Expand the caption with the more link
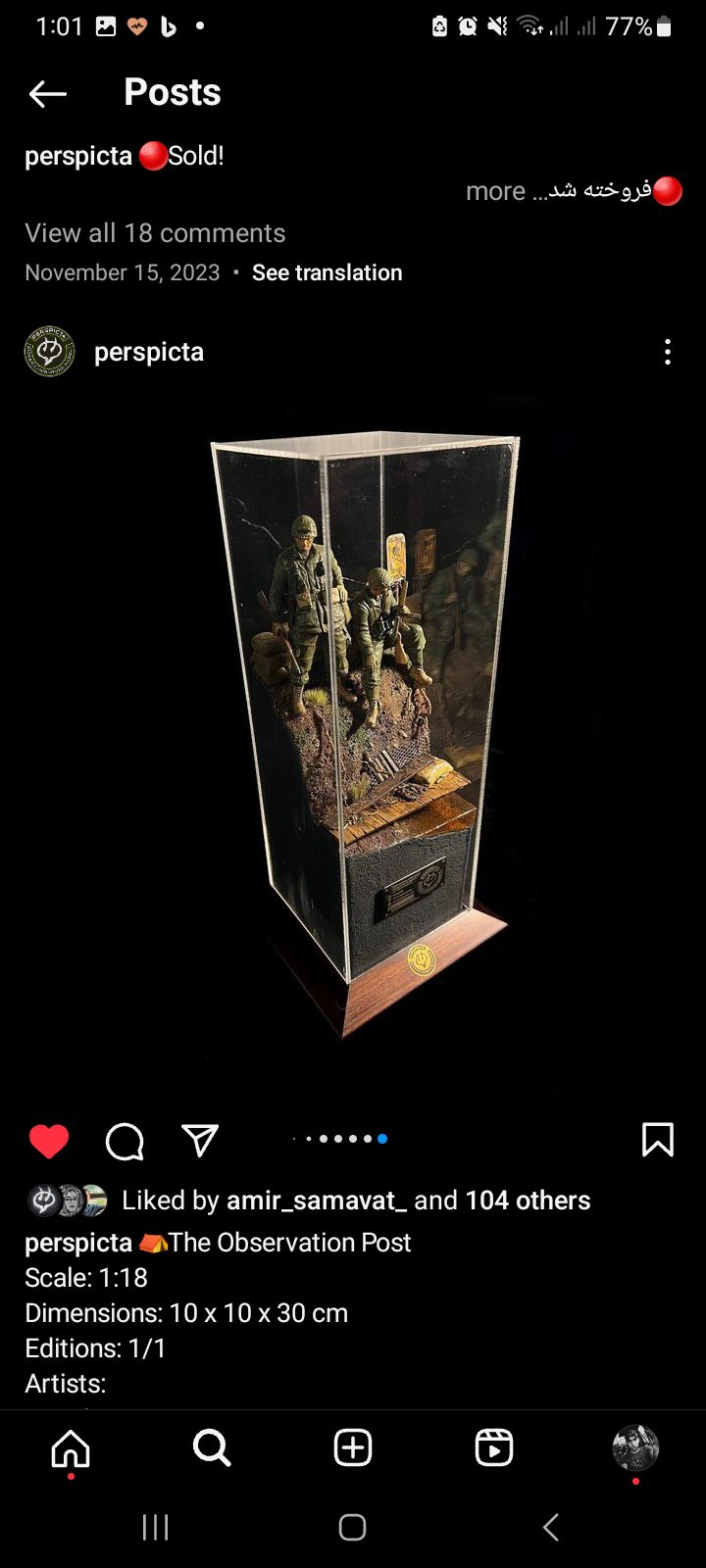 tap(495, 191)
